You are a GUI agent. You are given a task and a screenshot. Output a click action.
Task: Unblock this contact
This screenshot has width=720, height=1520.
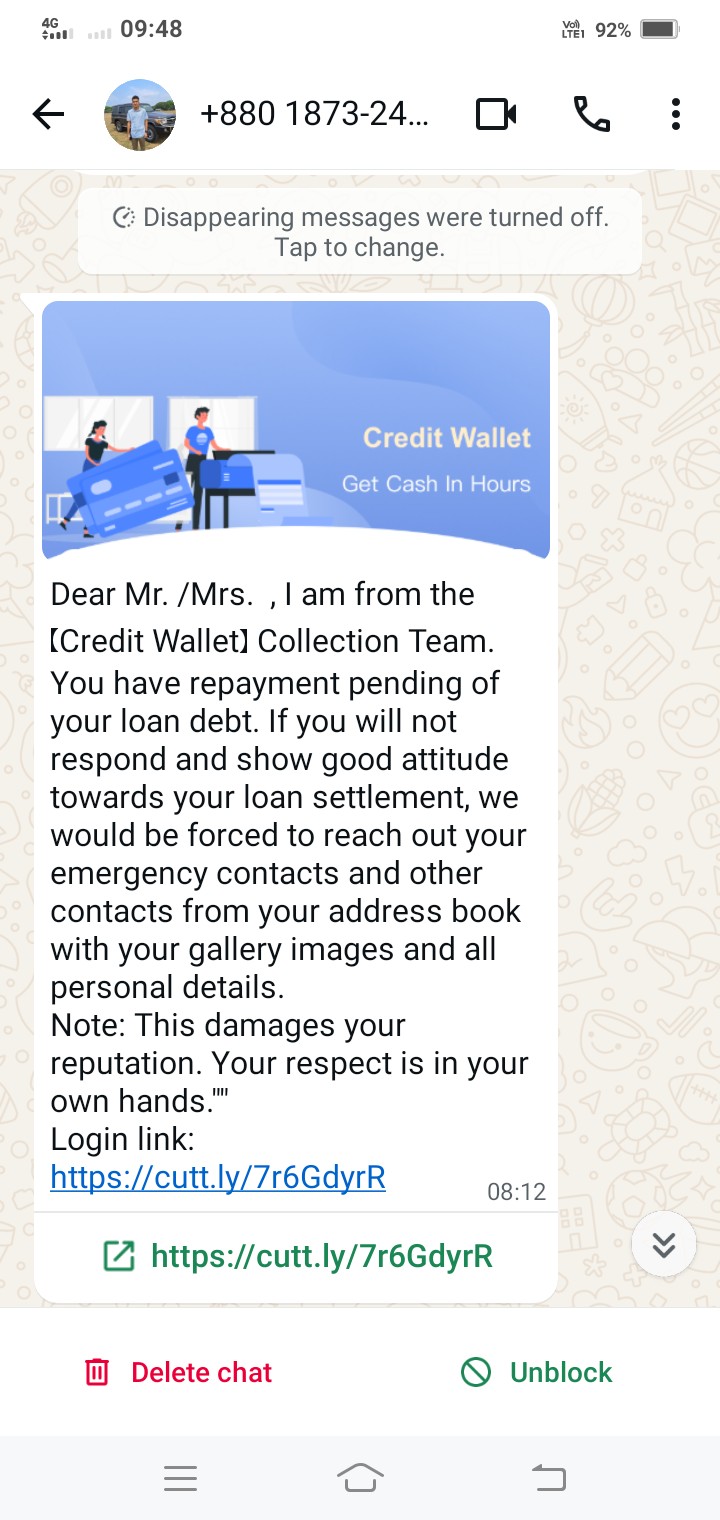pyautogui.click(x=537, y=1372)
